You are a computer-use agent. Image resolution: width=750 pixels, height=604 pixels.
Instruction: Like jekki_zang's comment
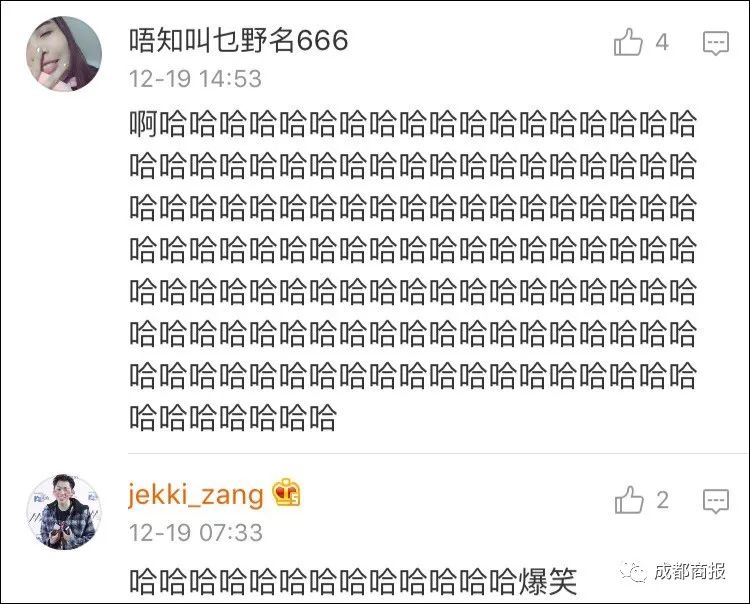coord(629,500)
